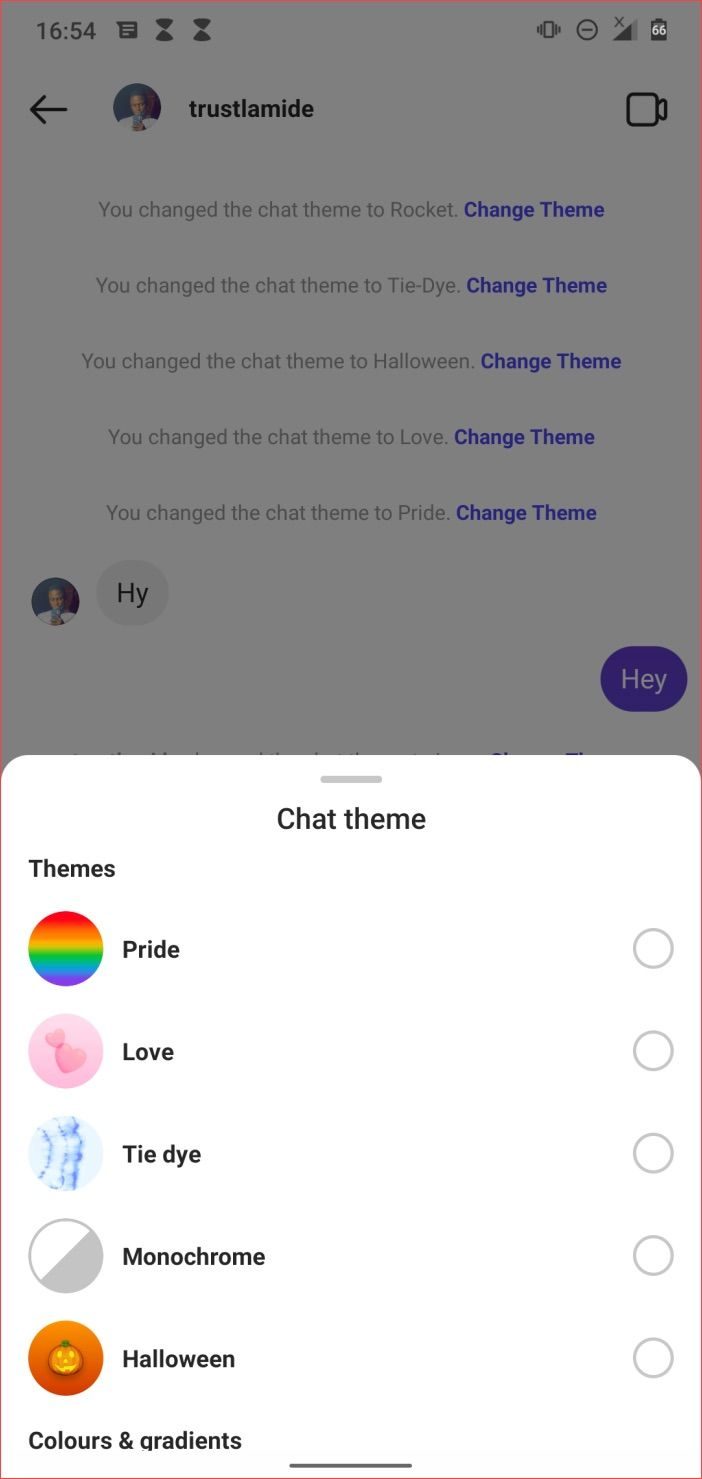702x1479 pixels.
Task: Choose the Love theme
Action: tap(652, 1051)
